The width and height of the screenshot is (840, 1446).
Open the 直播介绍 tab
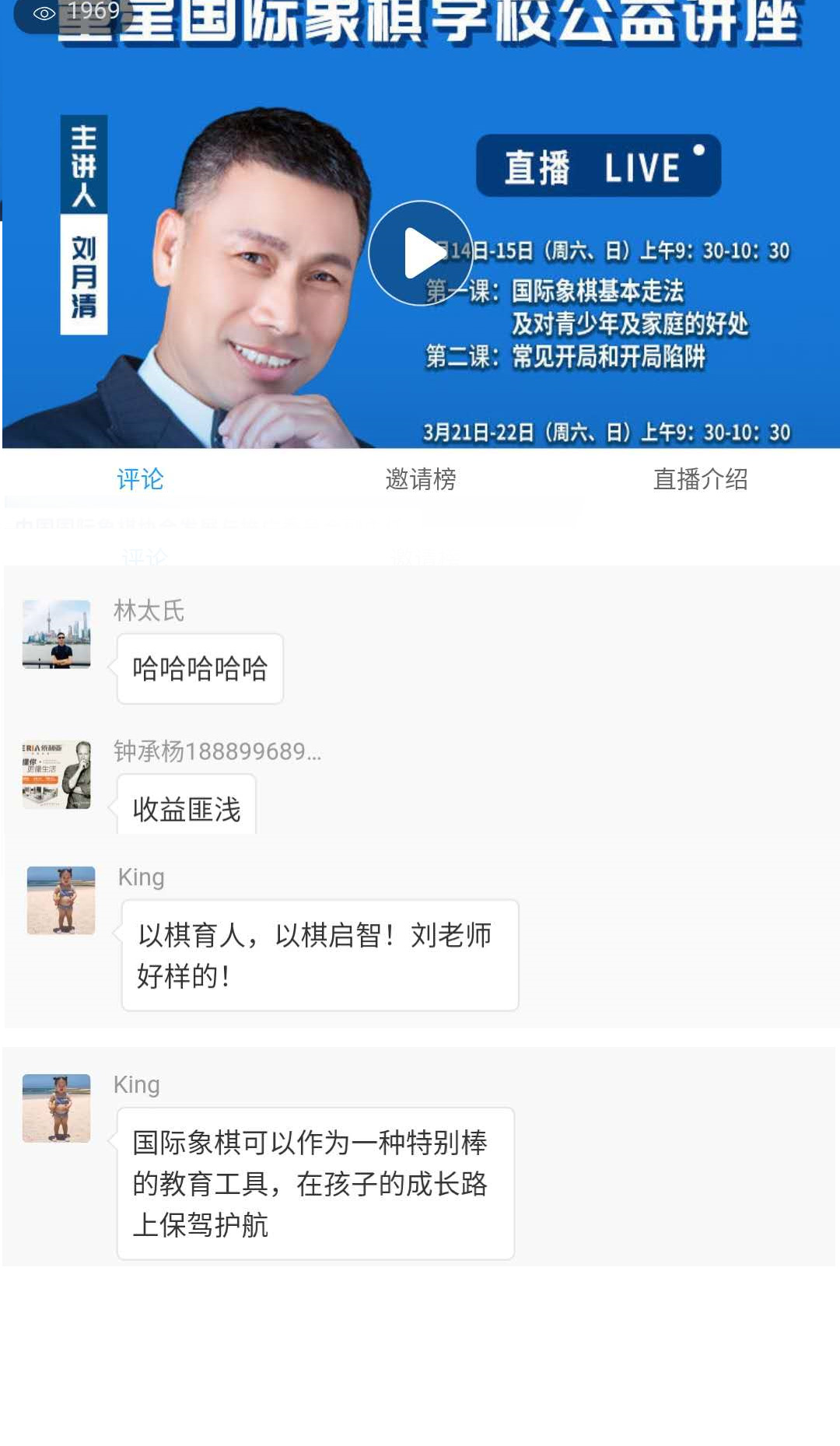[700, 479]
